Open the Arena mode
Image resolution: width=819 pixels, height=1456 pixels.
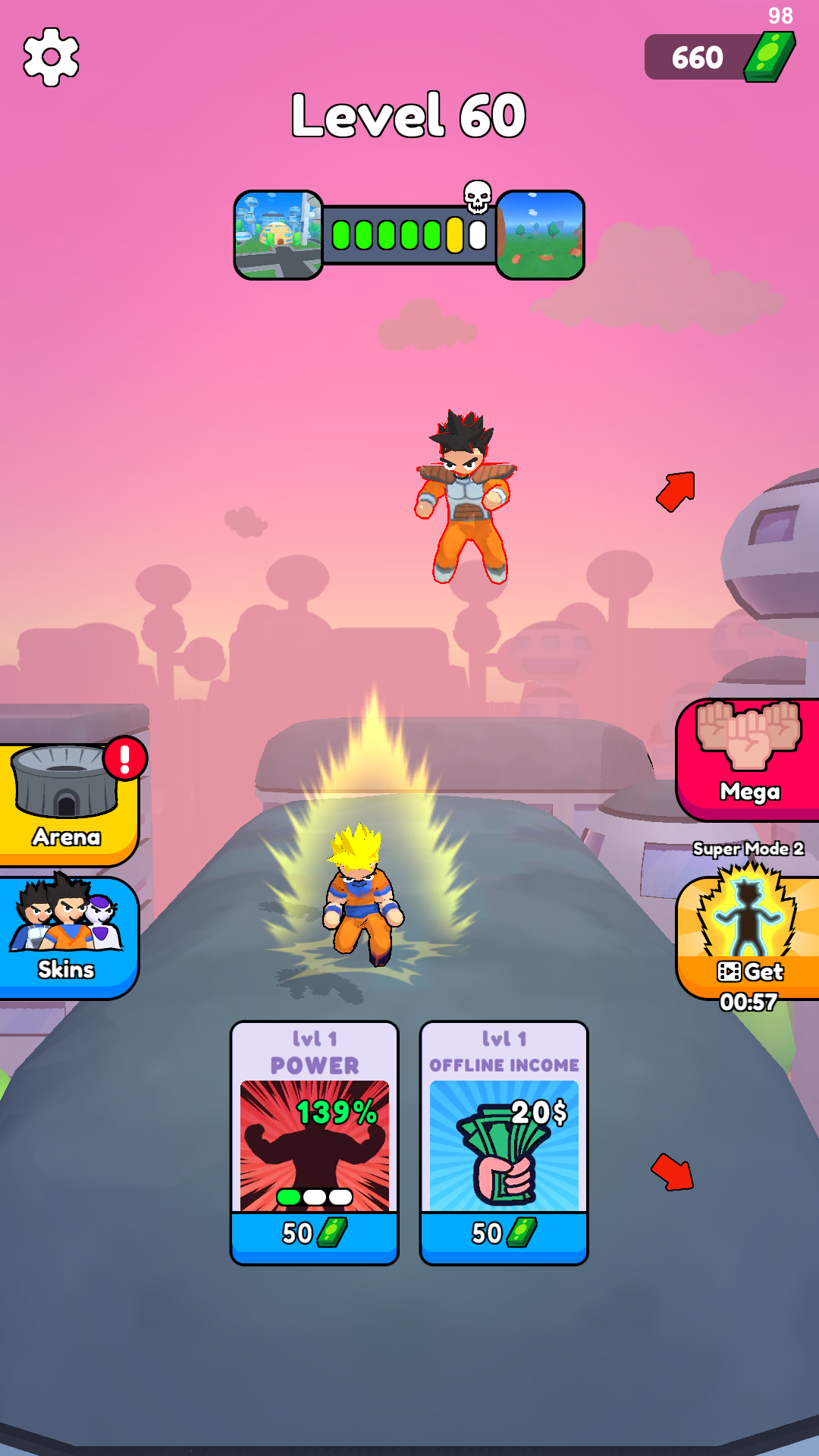67,804
